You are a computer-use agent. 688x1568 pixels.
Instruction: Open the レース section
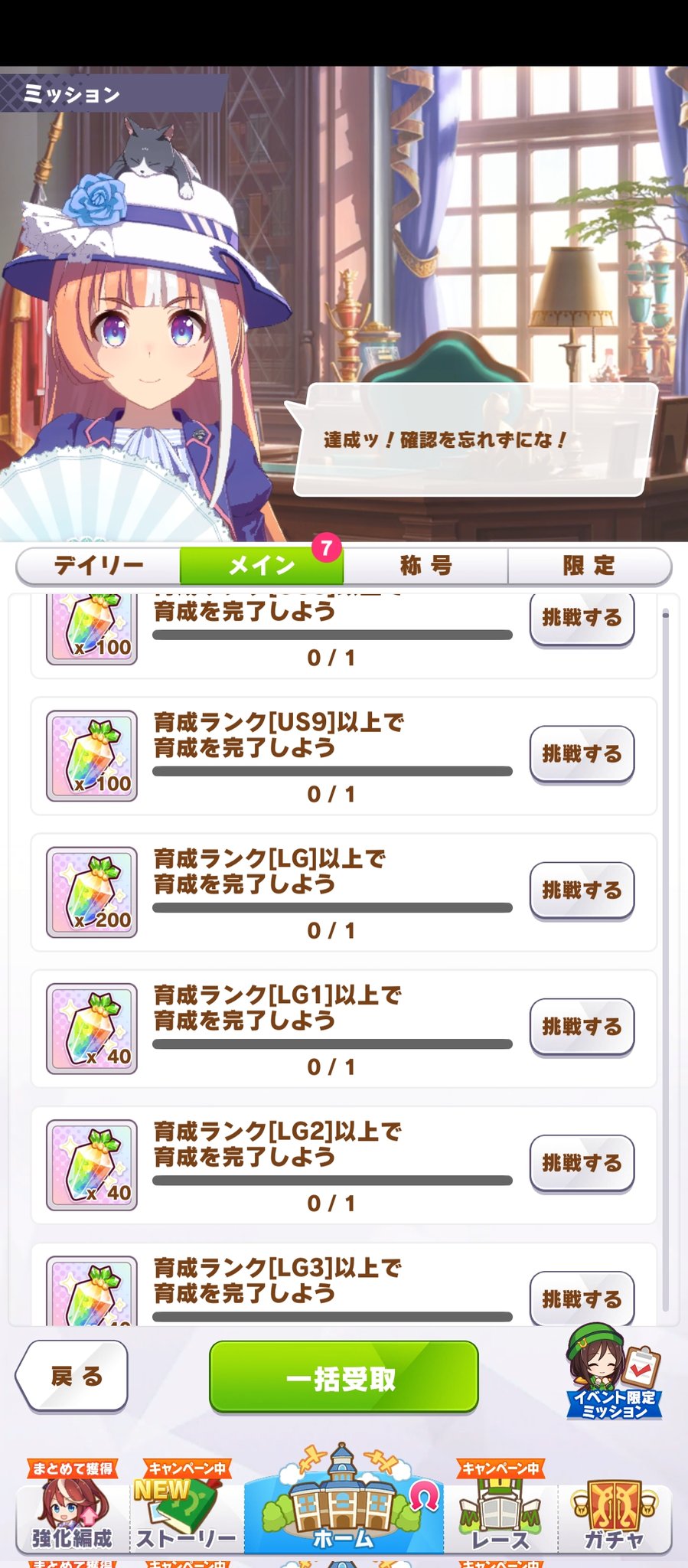click(501, 1512)
